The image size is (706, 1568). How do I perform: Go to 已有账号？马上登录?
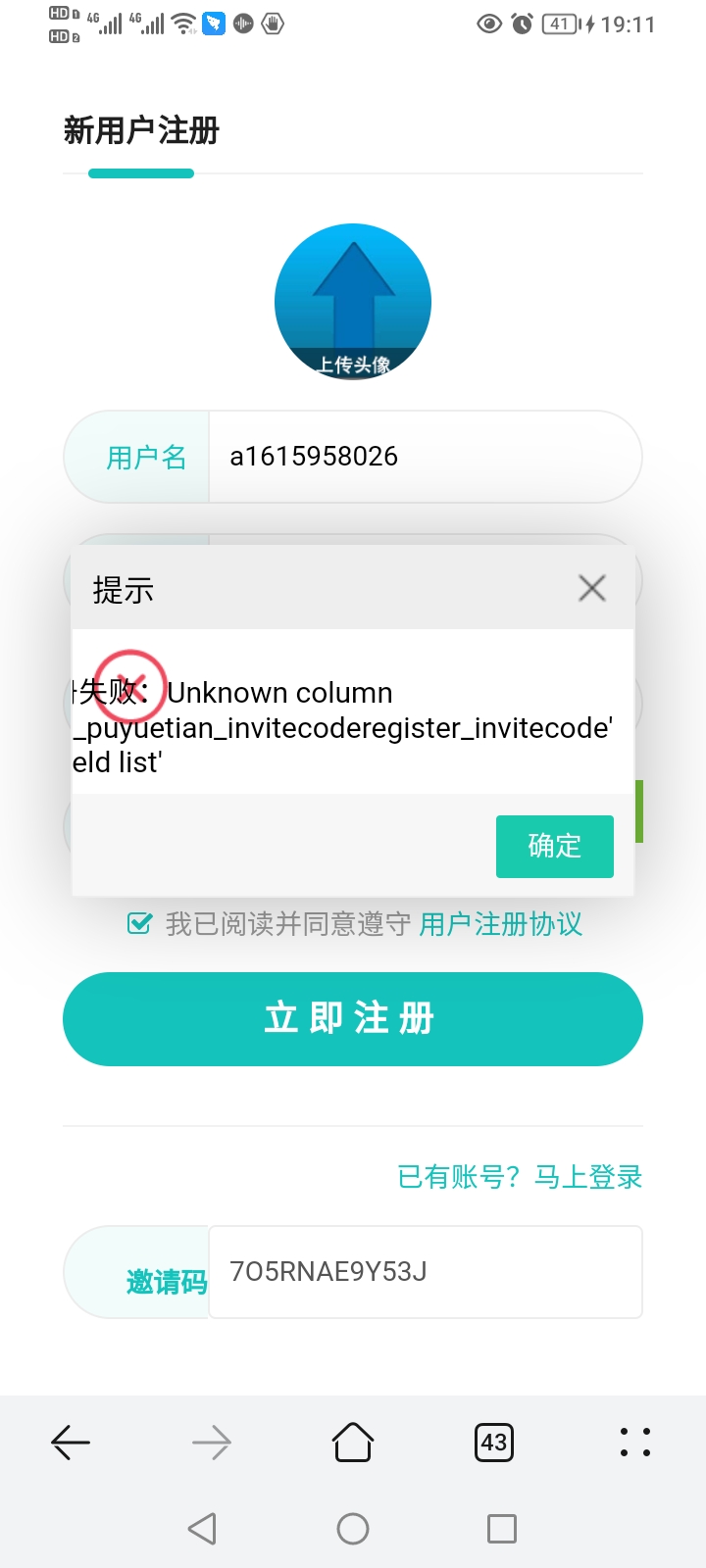[520, 1176]
